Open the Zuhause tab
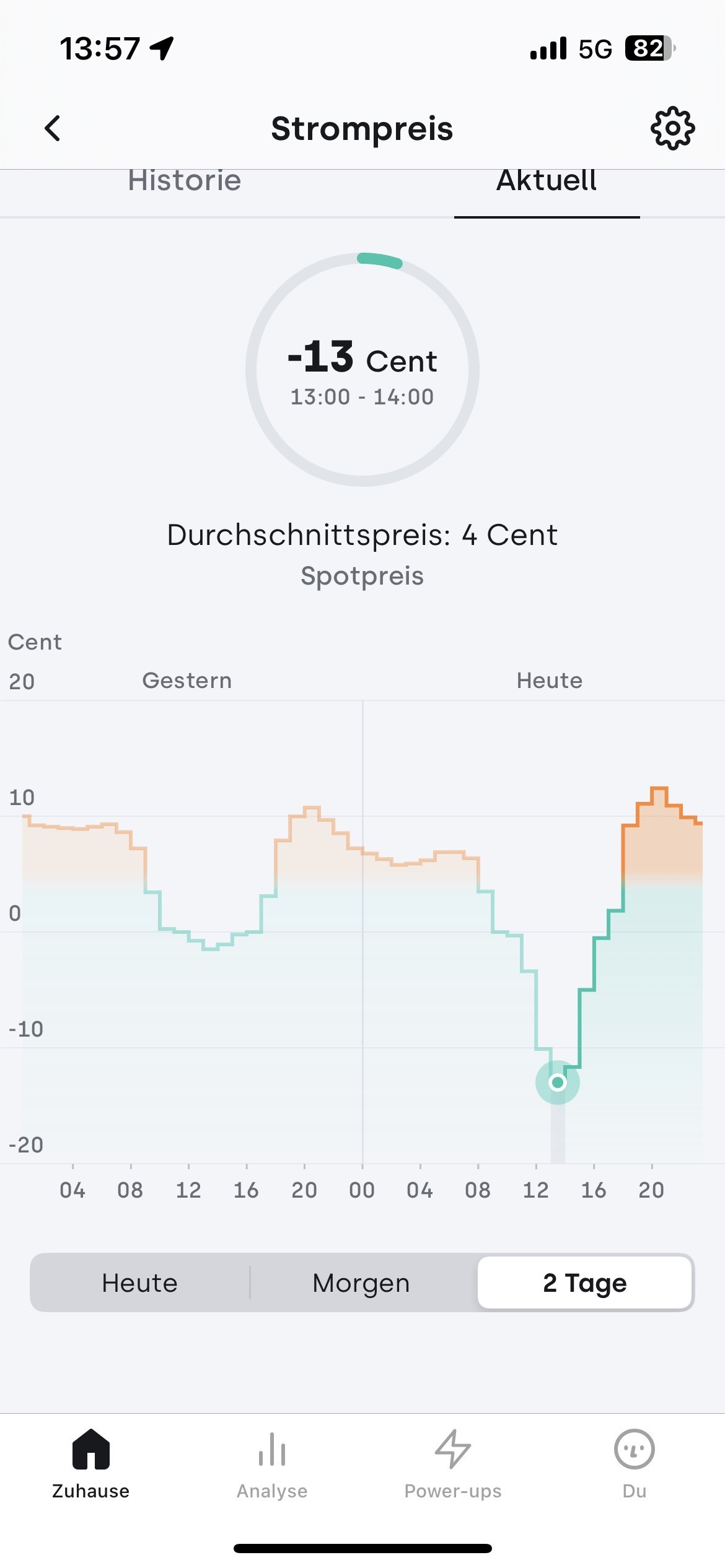 click(x=91, y=1464)
